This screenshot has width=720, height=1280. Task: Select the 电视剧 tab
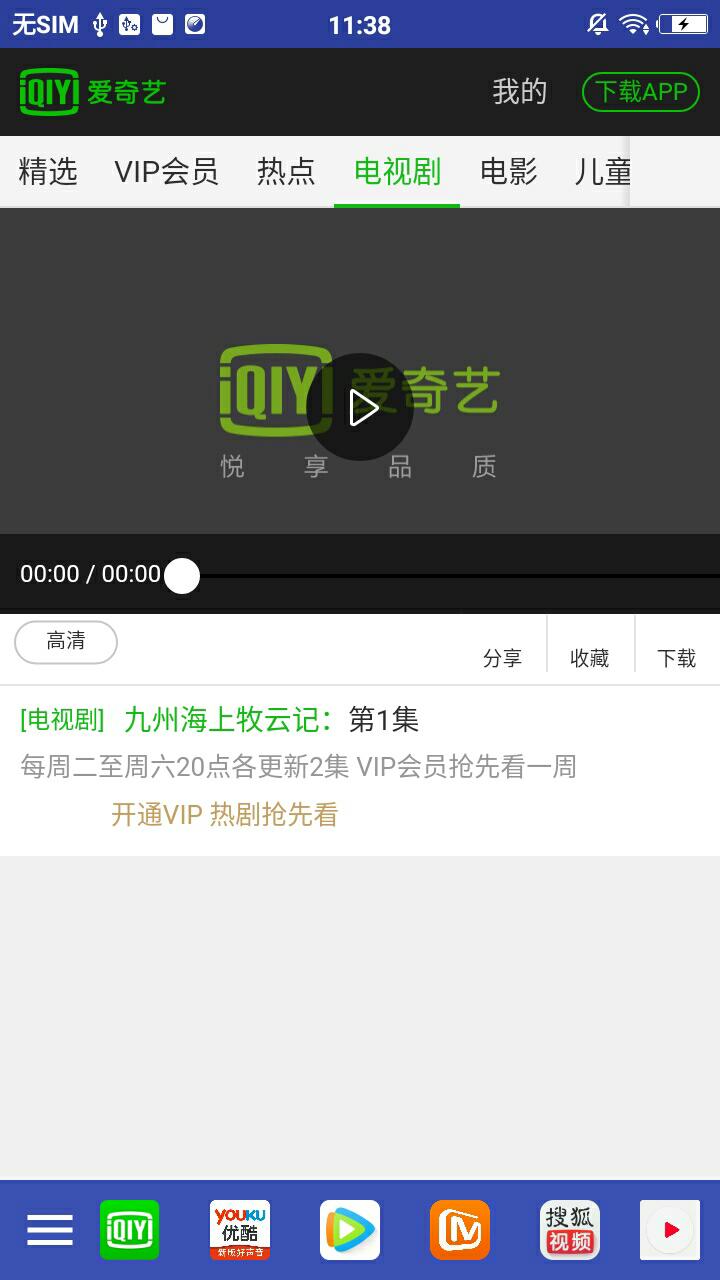397,172
